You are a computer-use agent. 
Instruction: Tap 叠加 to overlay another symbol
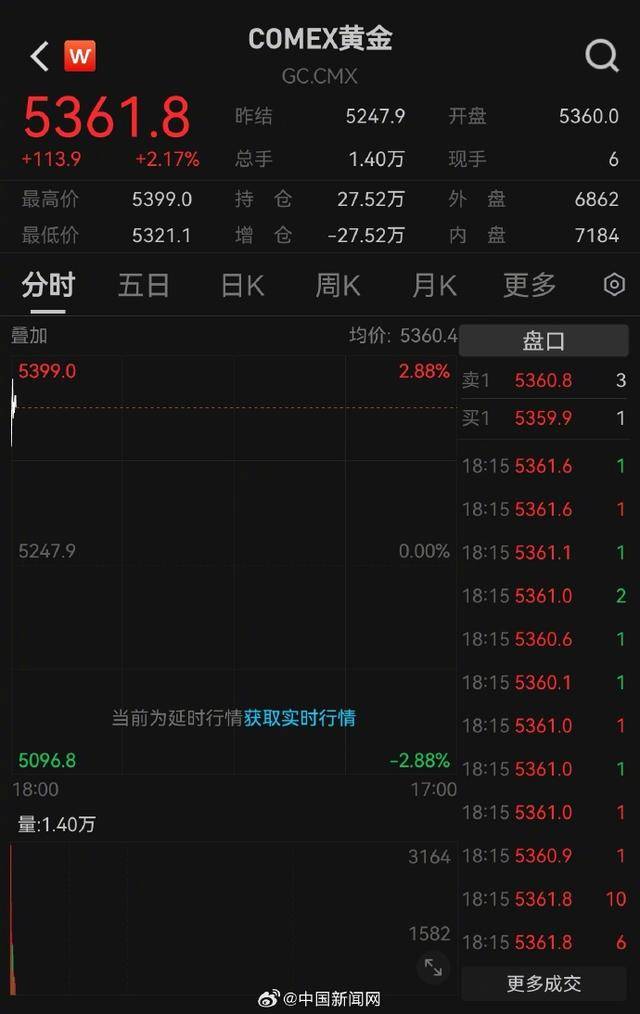coord(29,336)
